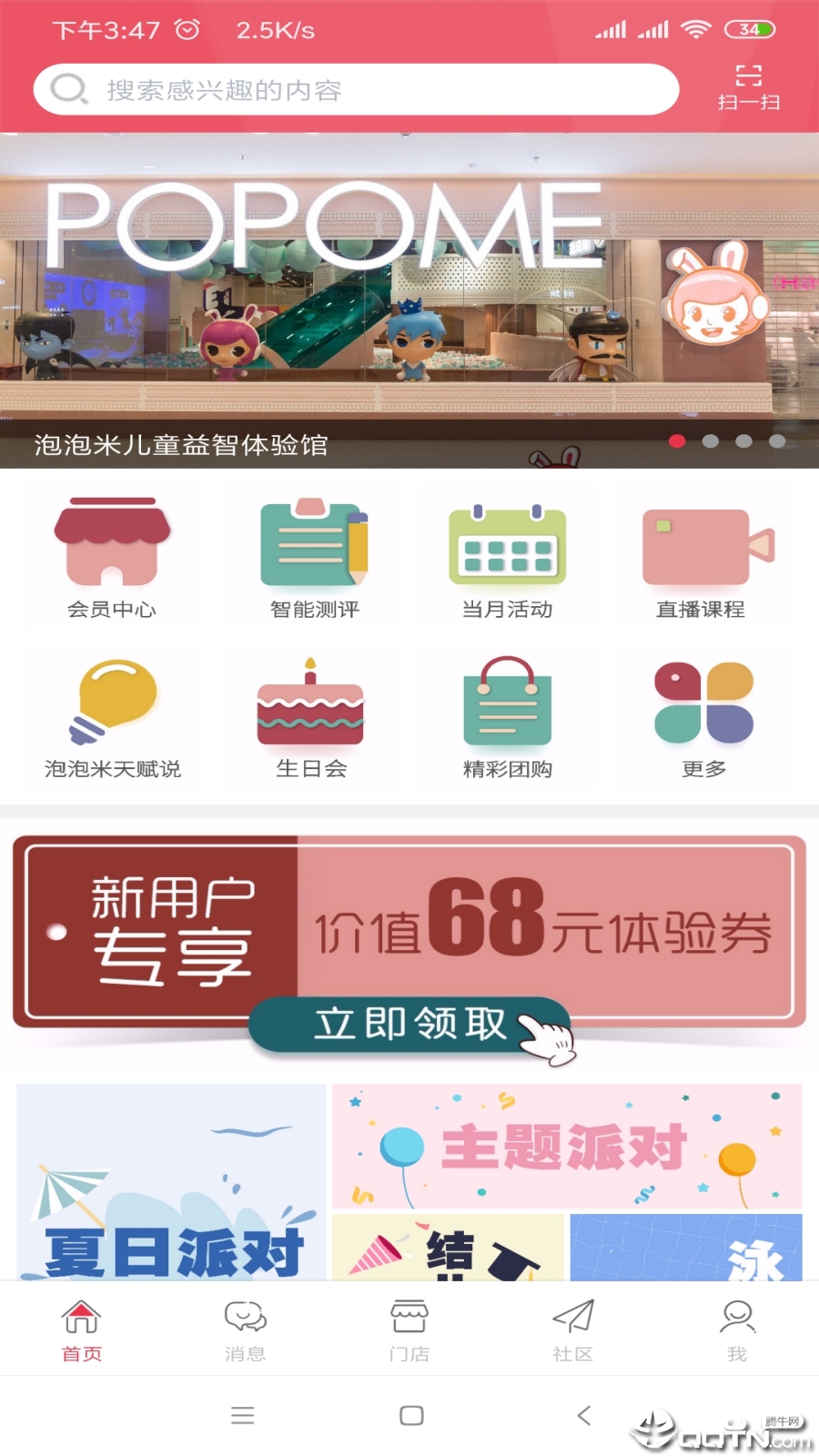
Task: Open 会员中心 member center
Action: coord(112,557)
